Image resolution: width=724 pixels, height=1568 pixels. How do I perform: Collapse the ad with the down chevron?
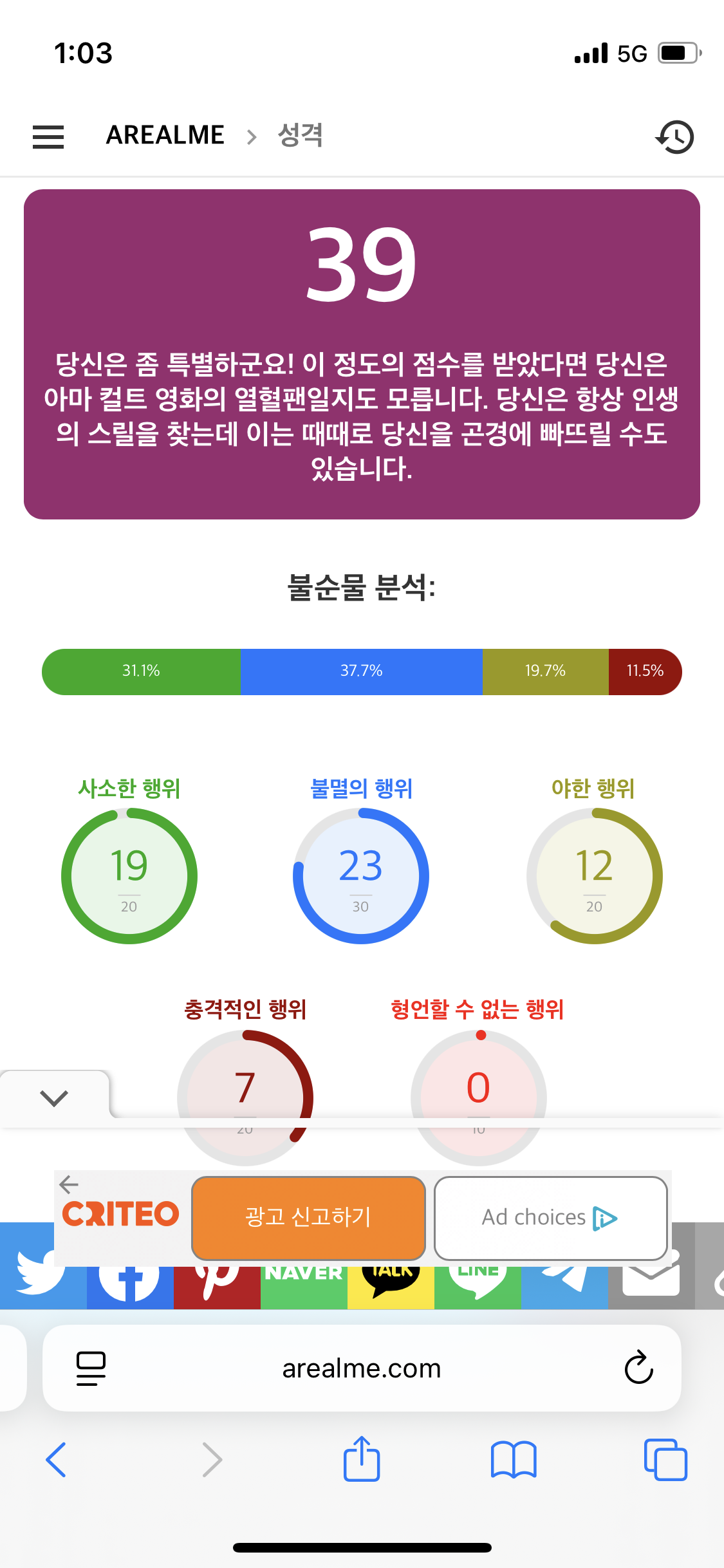(54, 1097)
